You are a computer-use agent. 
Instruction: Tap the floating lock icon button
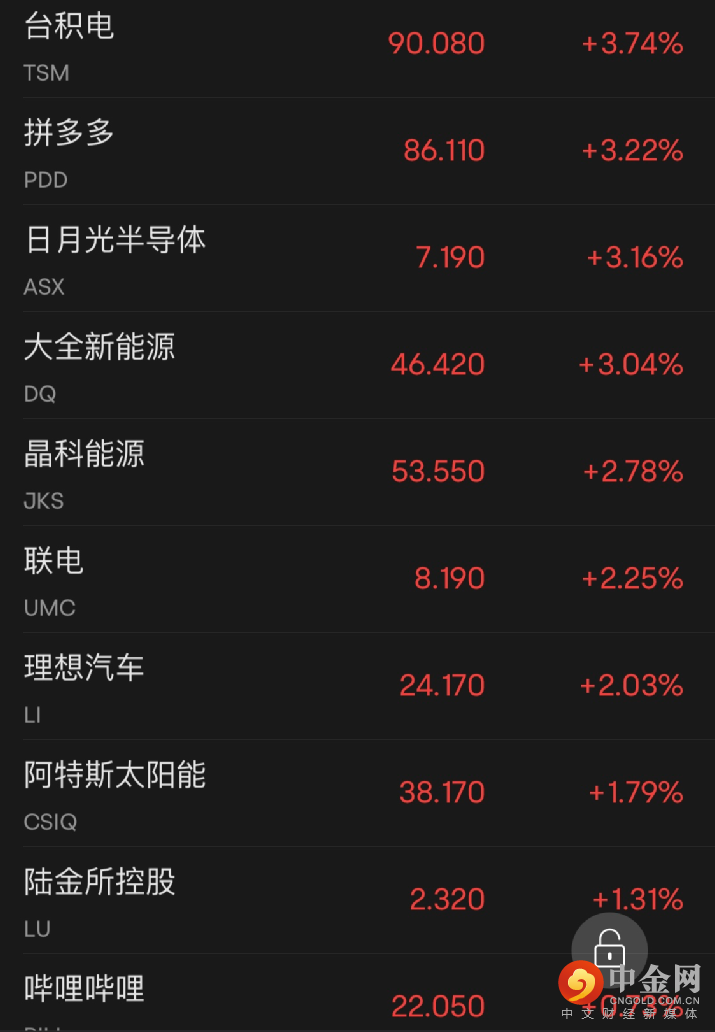[x=609, y=949]
